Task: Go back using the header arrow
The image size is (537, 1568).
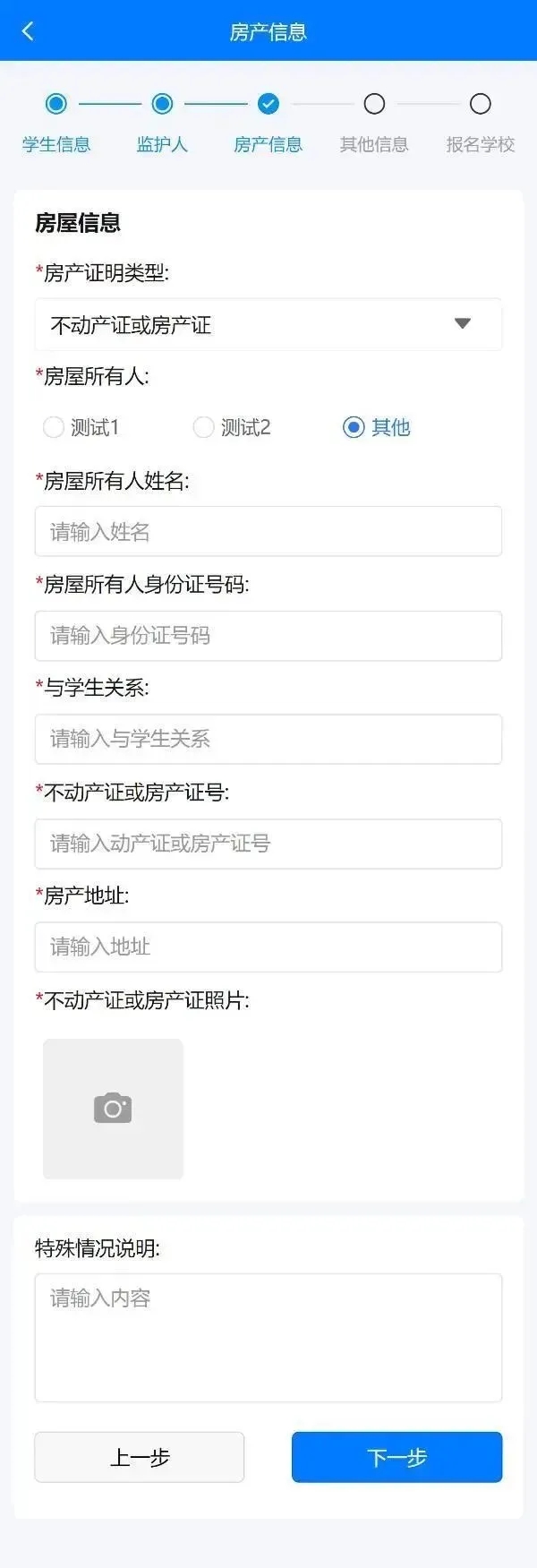Action: tap(28, 31)
